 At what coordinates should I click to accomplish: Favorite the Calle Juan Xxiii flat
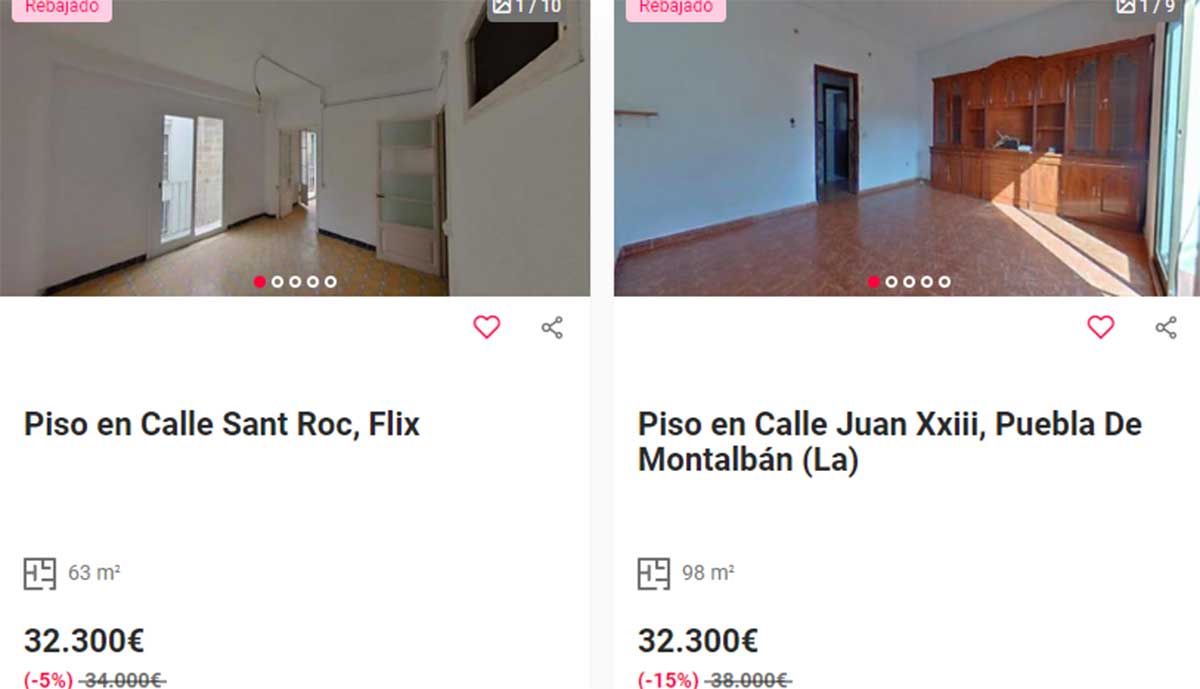click(x=1100, y=327)
